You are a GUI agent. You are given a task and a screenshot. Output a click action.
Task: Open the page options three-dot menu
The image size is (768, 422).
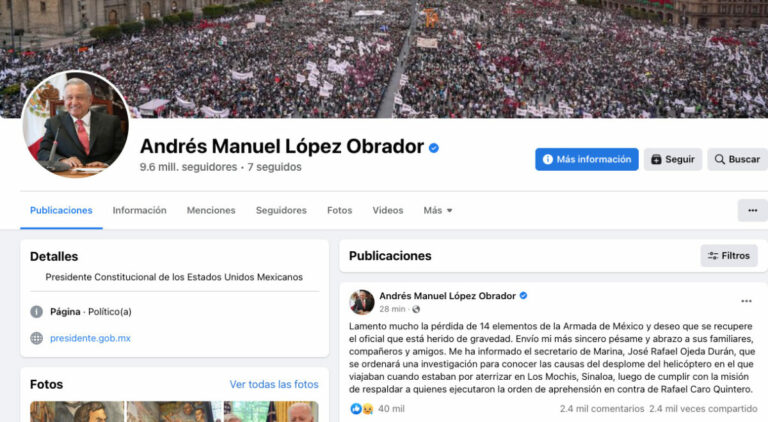752,210
